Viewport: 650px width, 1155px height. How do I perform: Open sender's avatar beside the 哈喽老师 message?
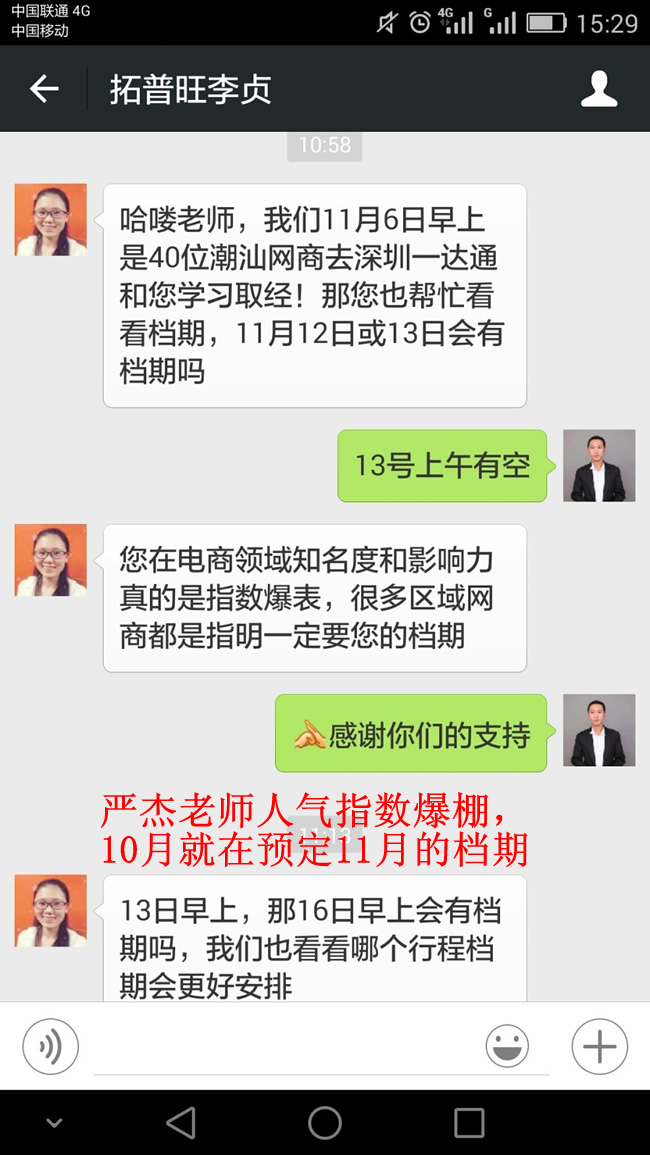[50, 219]
